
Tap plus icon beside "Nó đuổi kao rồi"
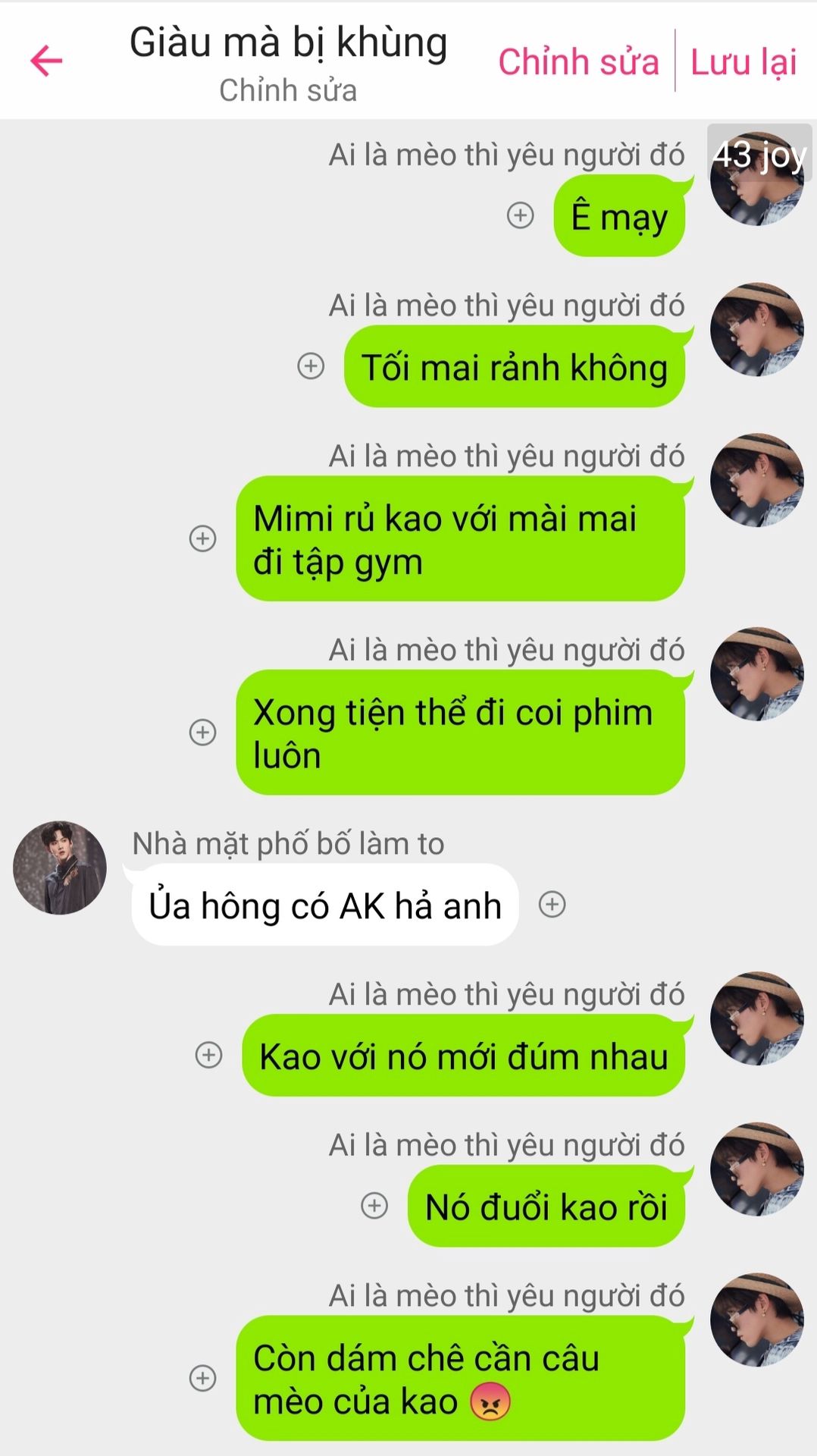374,1206
